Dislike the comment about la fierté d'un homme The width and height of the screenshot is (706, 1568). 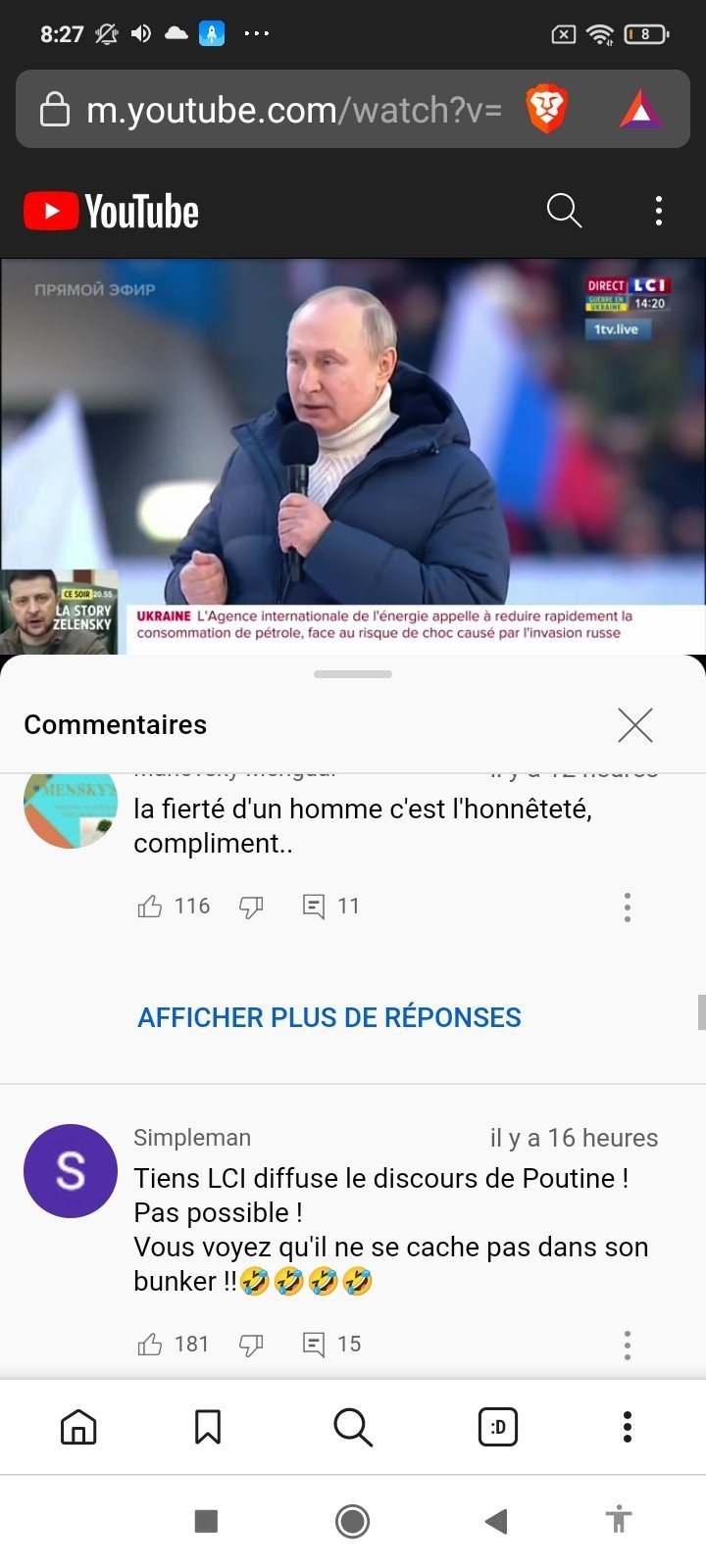tap(251, 906)
